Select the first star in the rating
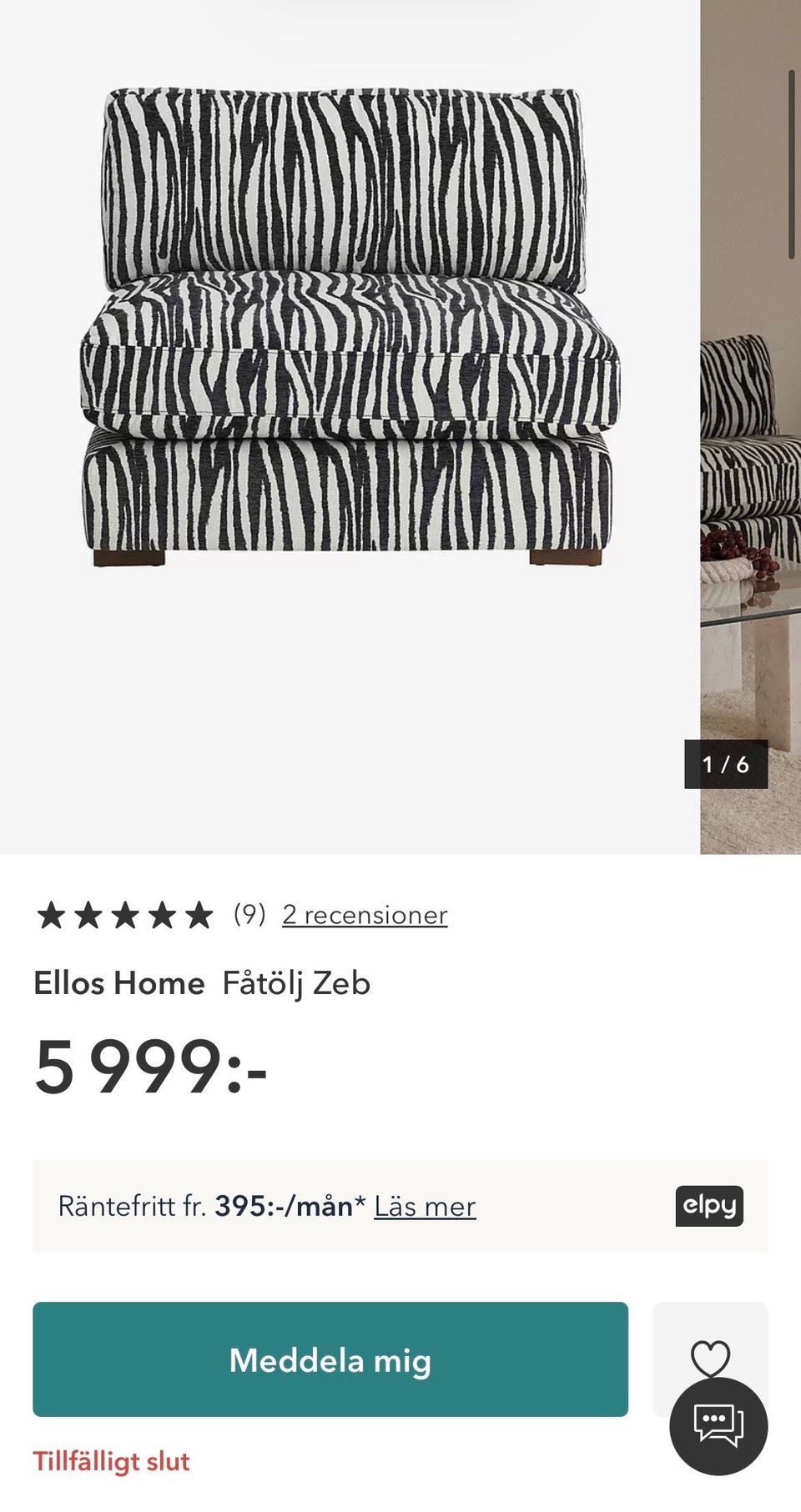 (x=50, y=914)
